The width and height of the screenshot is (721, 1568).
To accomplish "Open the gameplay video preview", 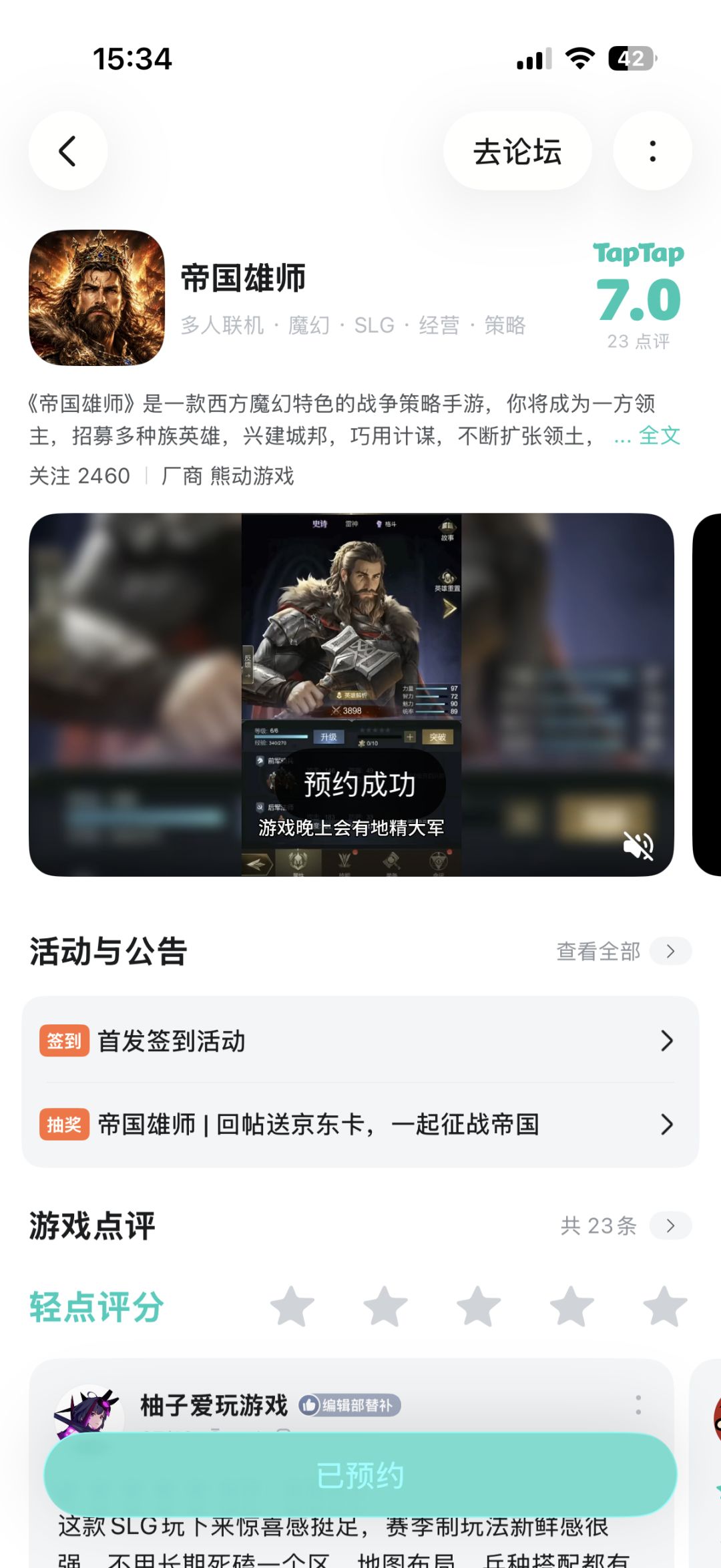I will point(351,695).
